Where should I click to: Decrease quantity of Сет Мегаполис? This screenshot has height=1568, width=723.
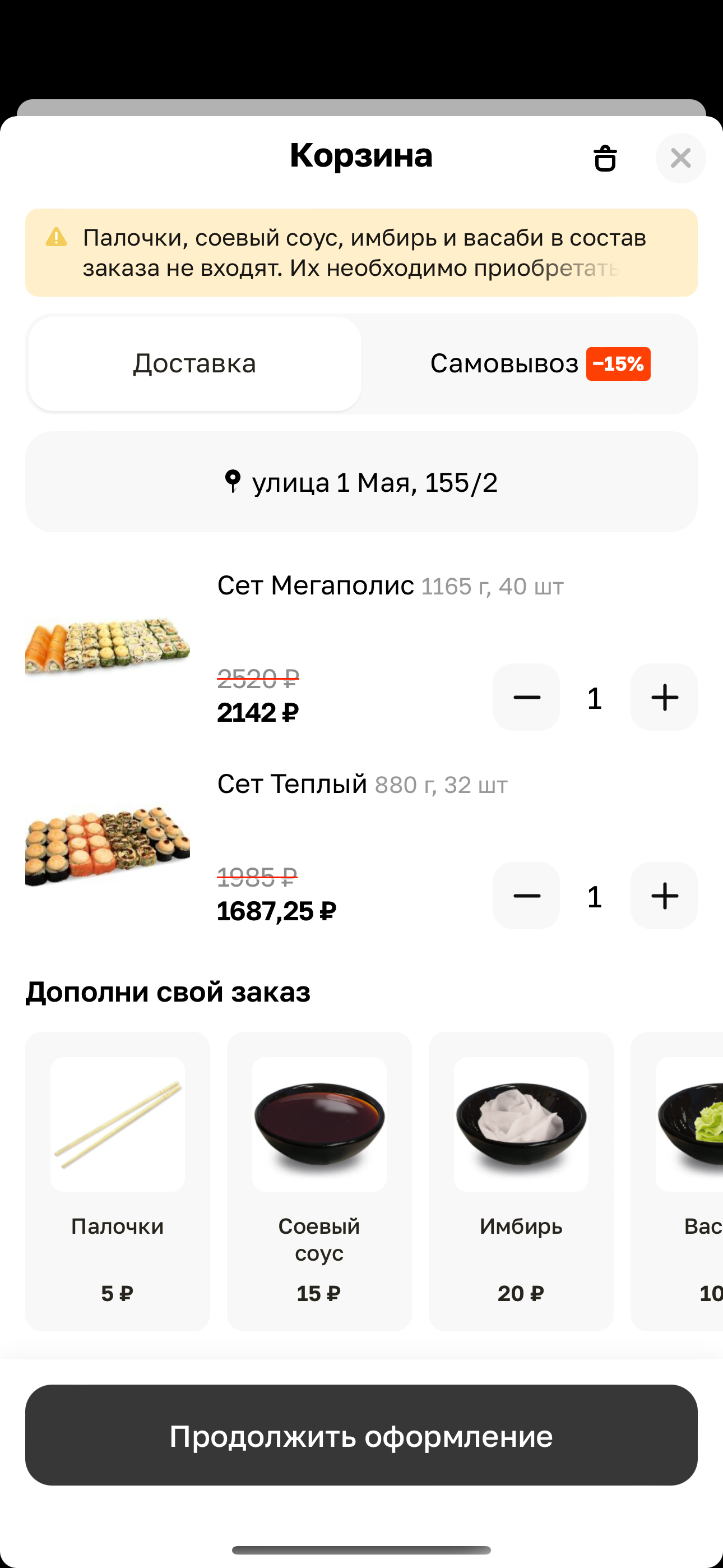[526, 698]
